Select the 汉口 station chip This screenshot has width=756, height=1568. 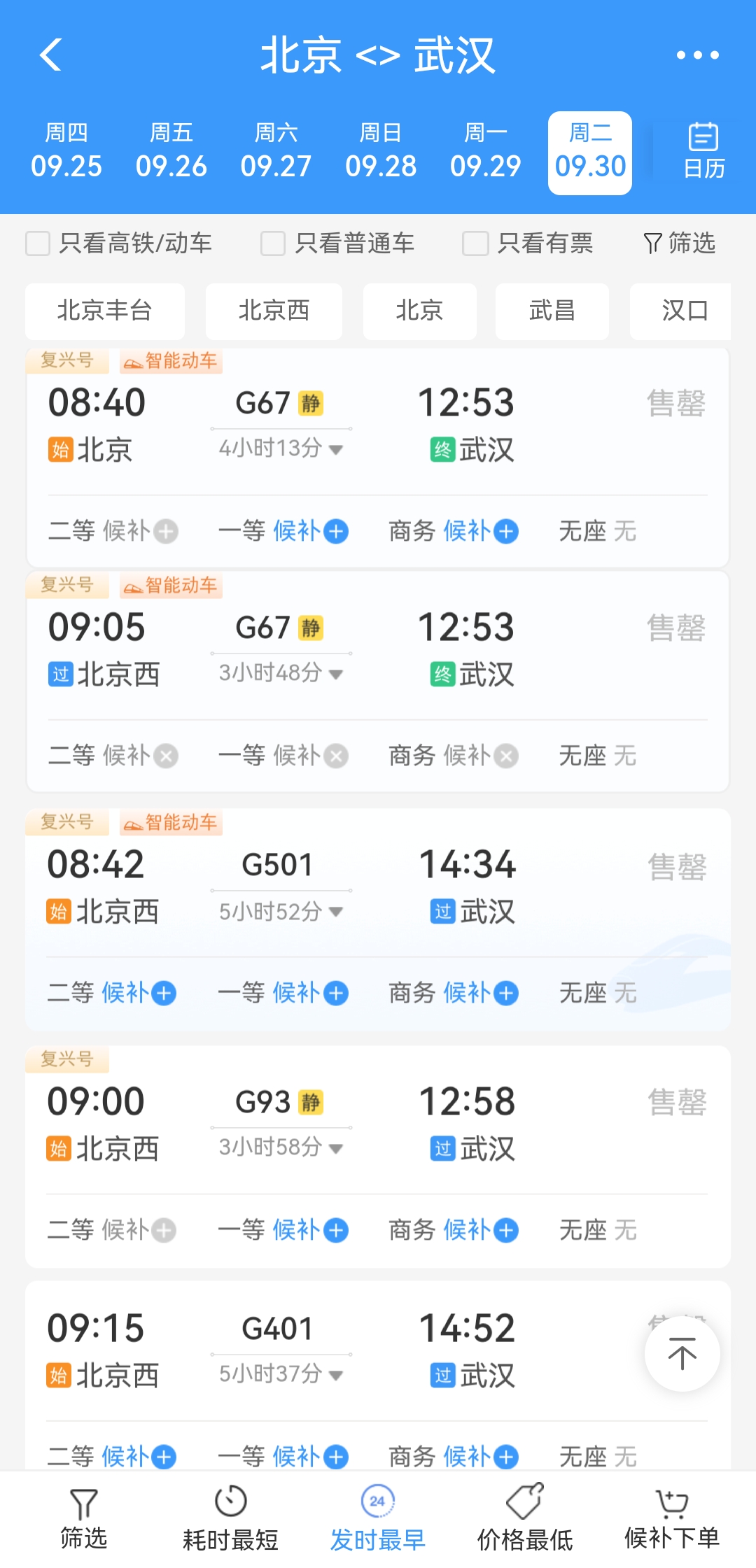[x=684, y=311]
